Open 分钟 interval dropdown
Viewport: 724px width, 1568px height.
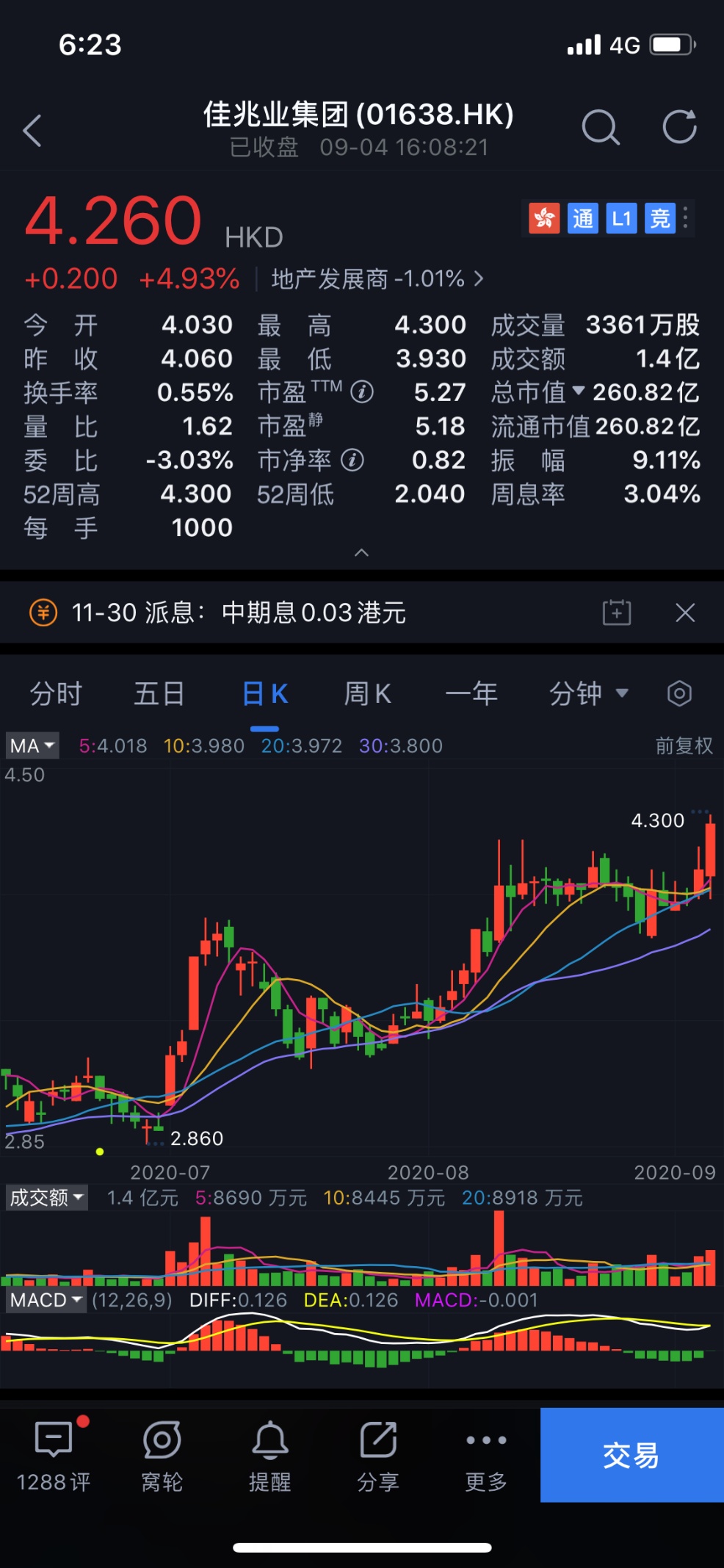click(x=588, y=693)
